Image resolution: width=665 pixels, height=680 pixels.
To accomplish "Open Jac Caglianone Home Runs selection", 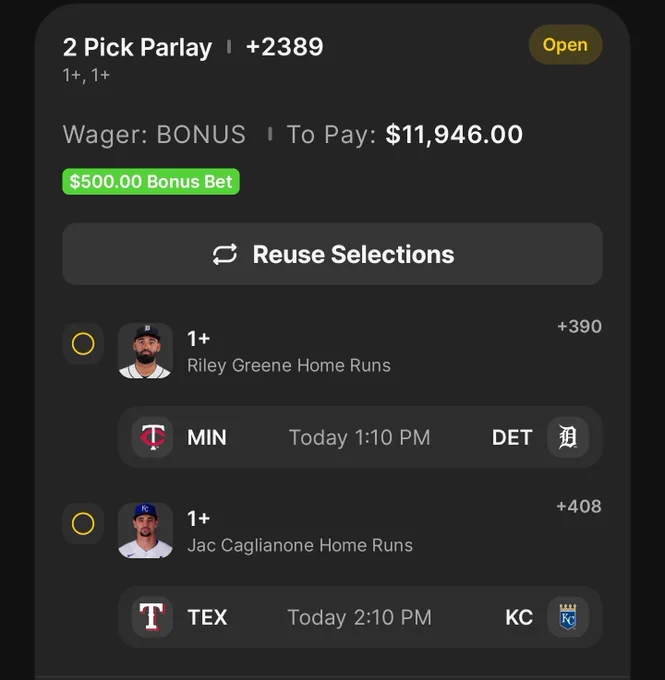I will pos(332,531).
